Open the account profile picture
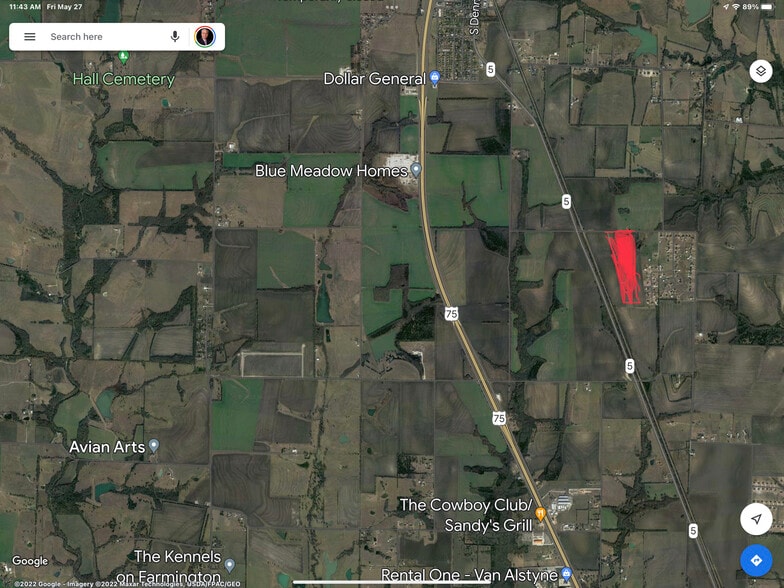The image size is (784, 588). point(204,37)
